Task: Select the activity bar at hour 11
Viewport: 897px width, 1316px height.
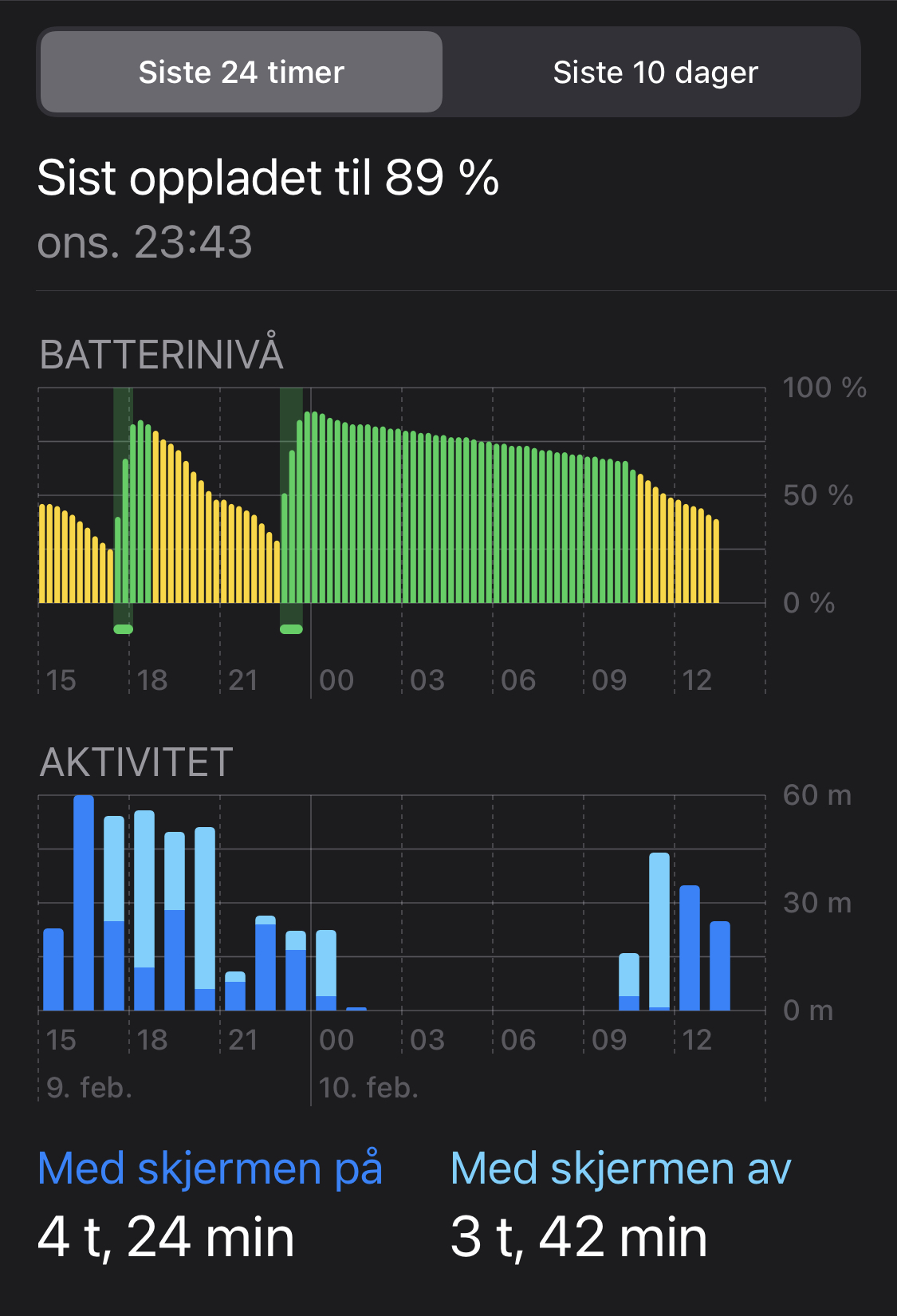Action: [x=659, y=932]
